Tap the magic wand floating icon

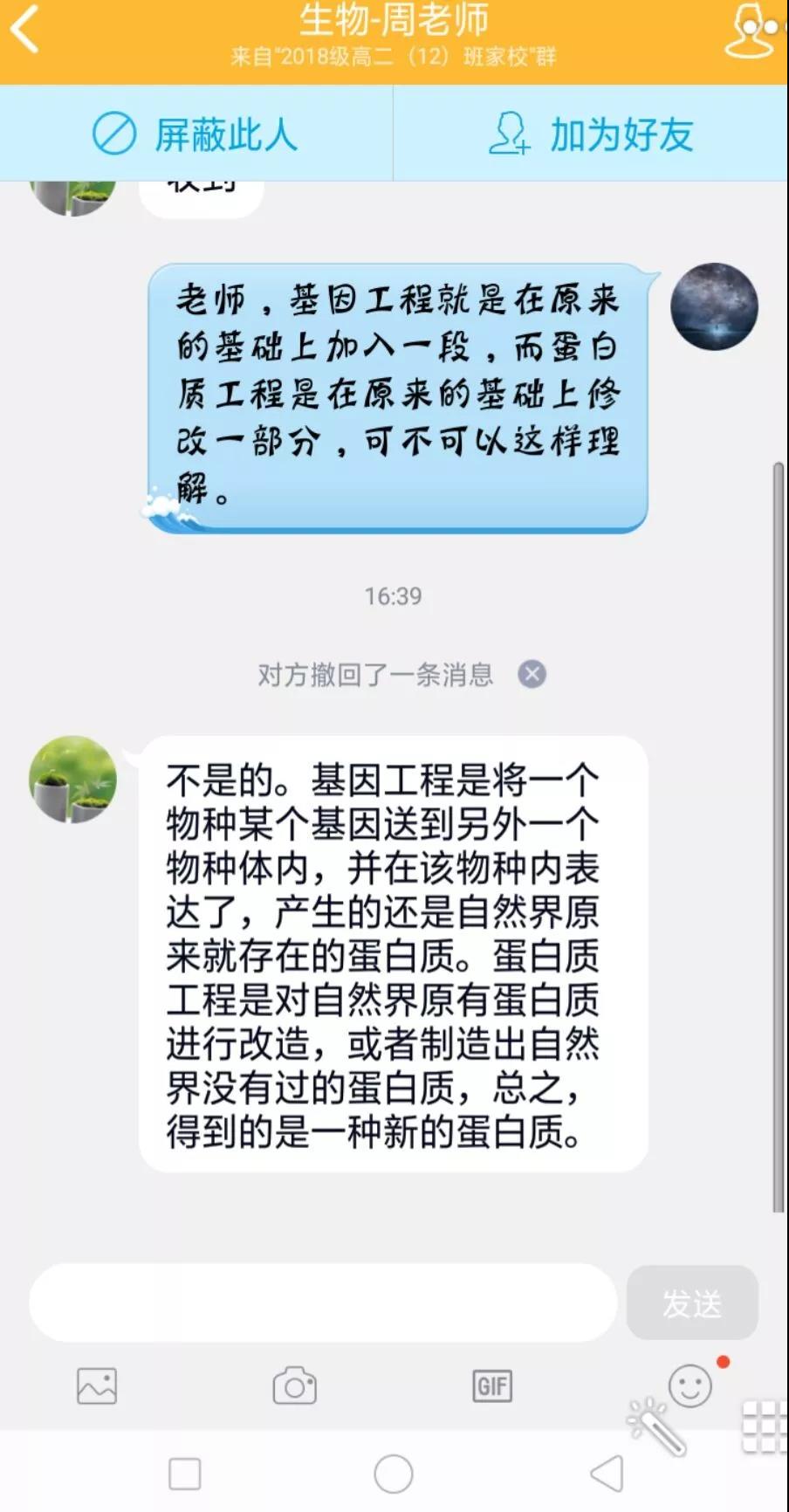[657, 1427]
